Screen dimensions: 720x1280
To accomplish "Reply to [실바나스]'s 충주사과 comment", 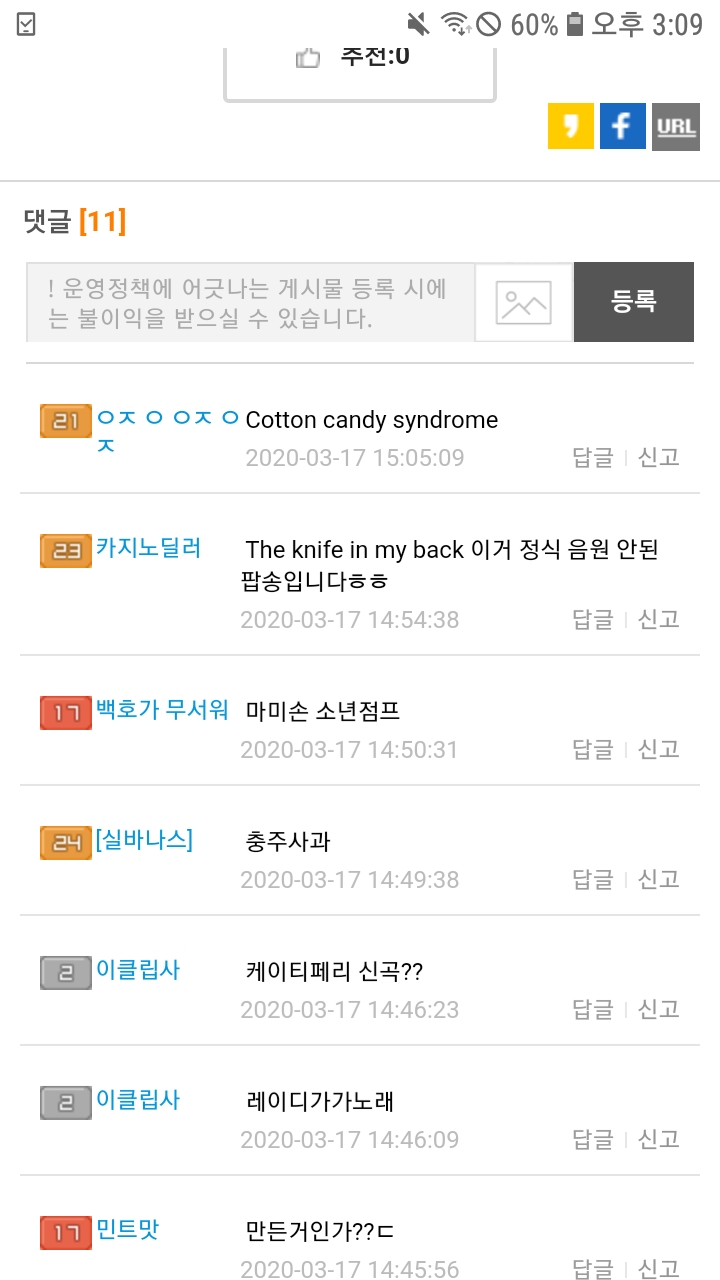I will (593, 879).
